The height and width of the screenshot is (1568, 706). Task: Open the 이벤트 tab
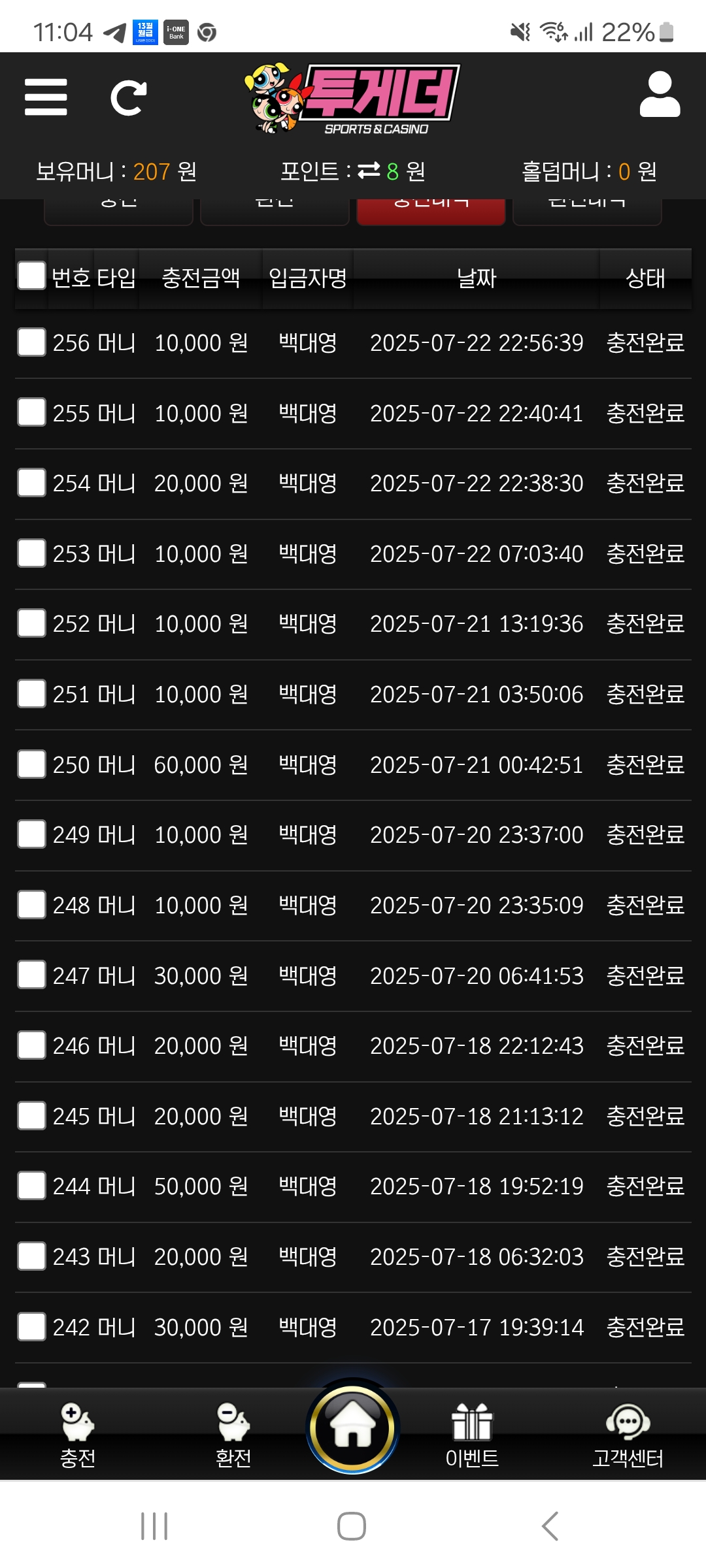472,1435
